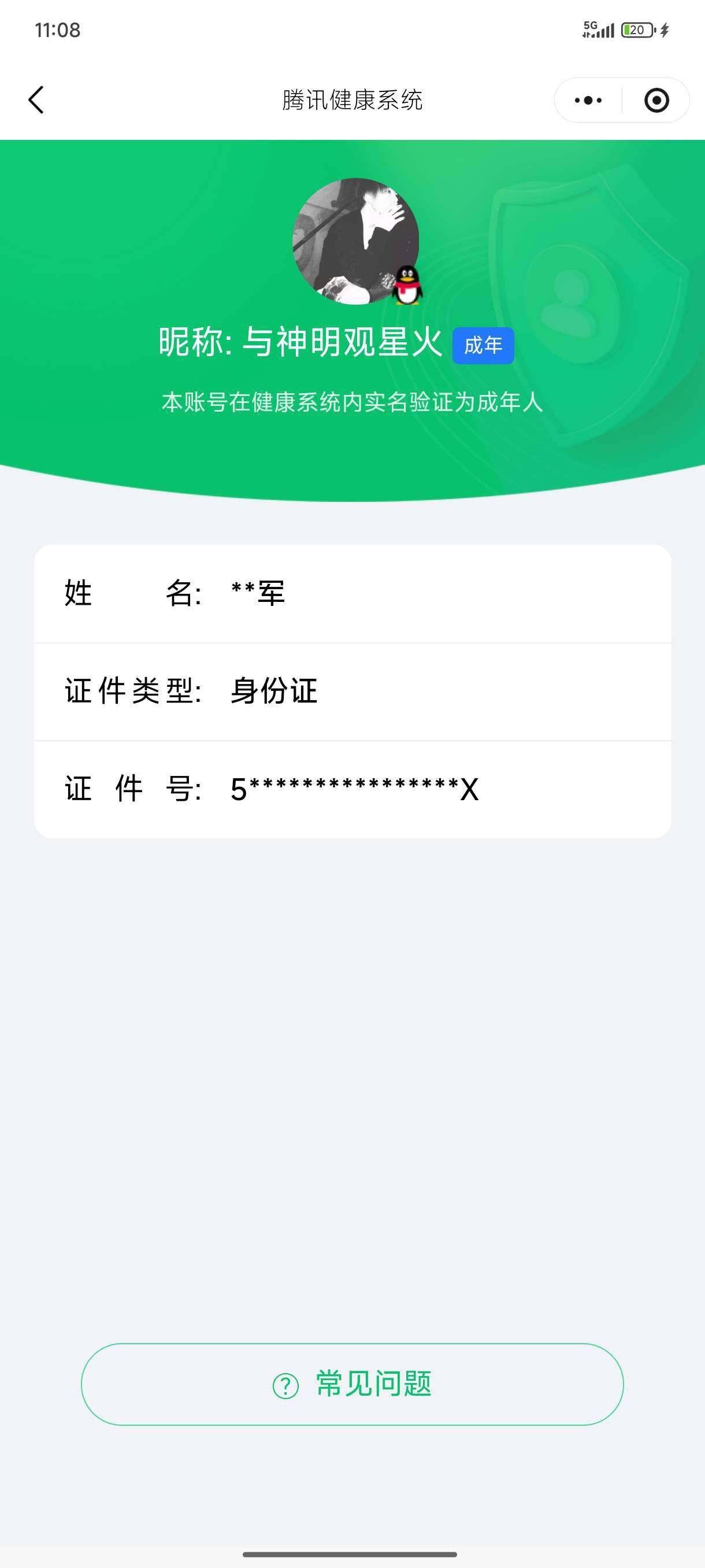Tap the masked ID number value
The image size is (705, 1568).
point(353,789)
